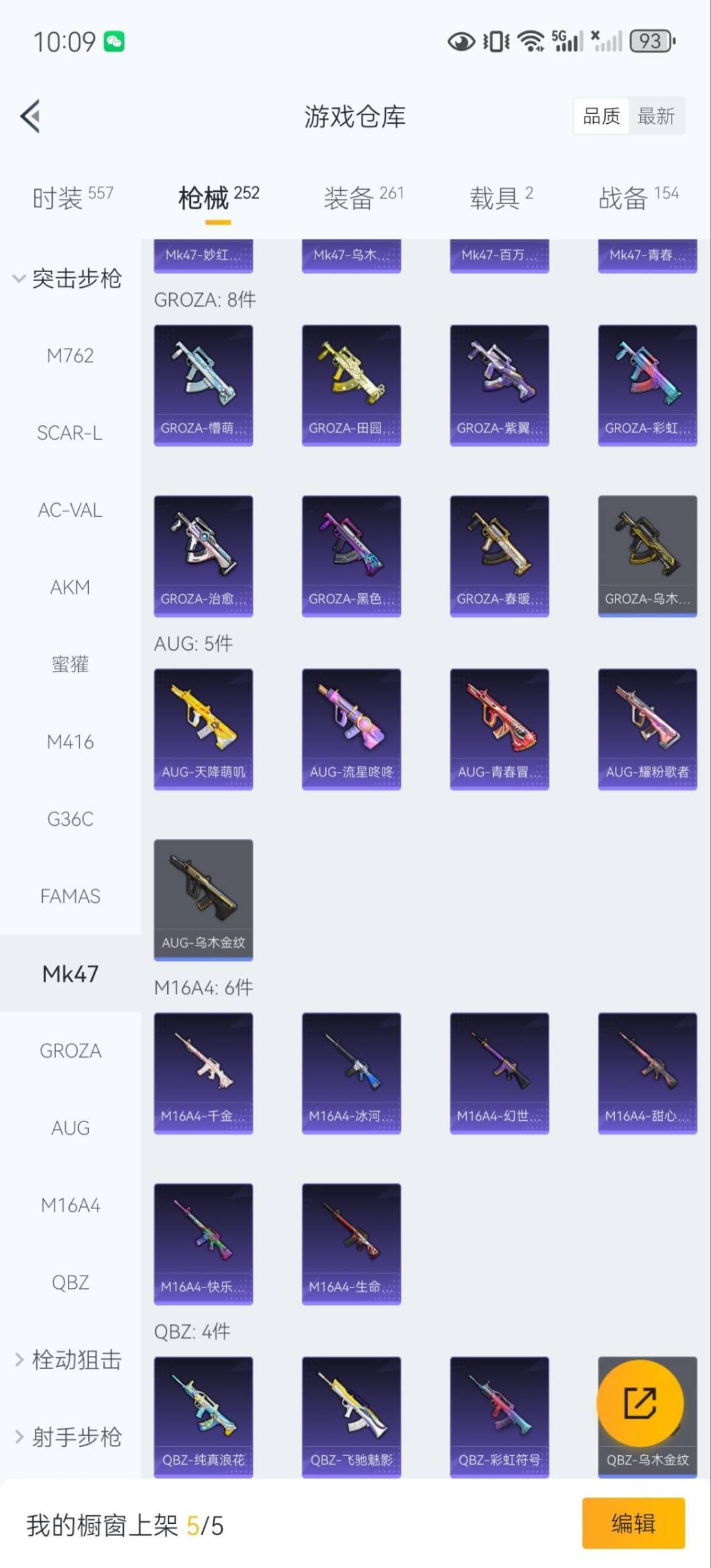Select M416 in the weapon list

point(70,742)
